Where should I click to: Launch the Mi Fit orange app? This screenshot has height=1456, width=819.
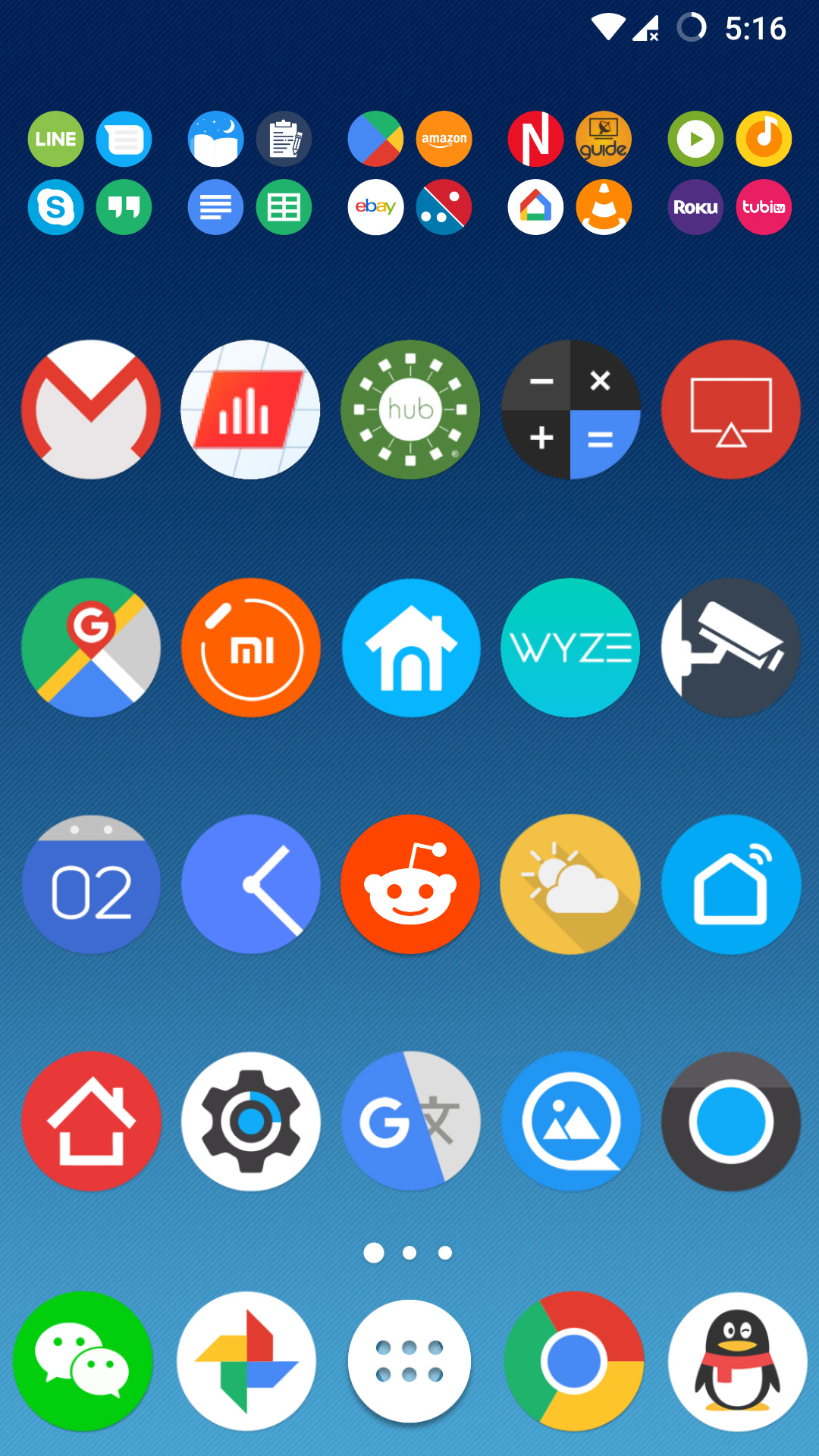250,648
